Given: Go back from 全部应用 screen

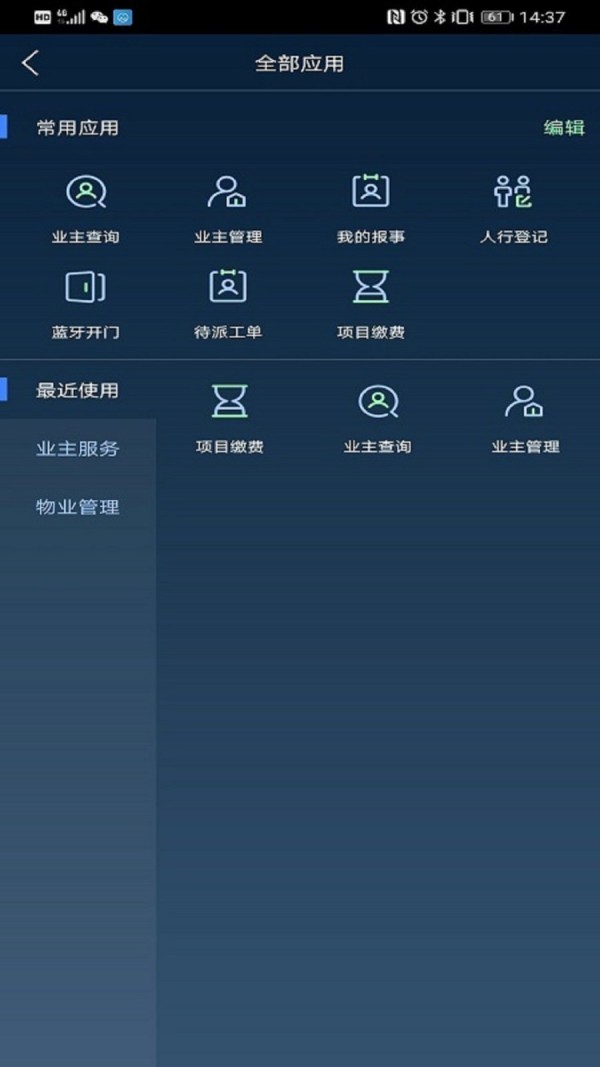Looking at the screenshot, I should pyautogui.click(x=30, y=63).
